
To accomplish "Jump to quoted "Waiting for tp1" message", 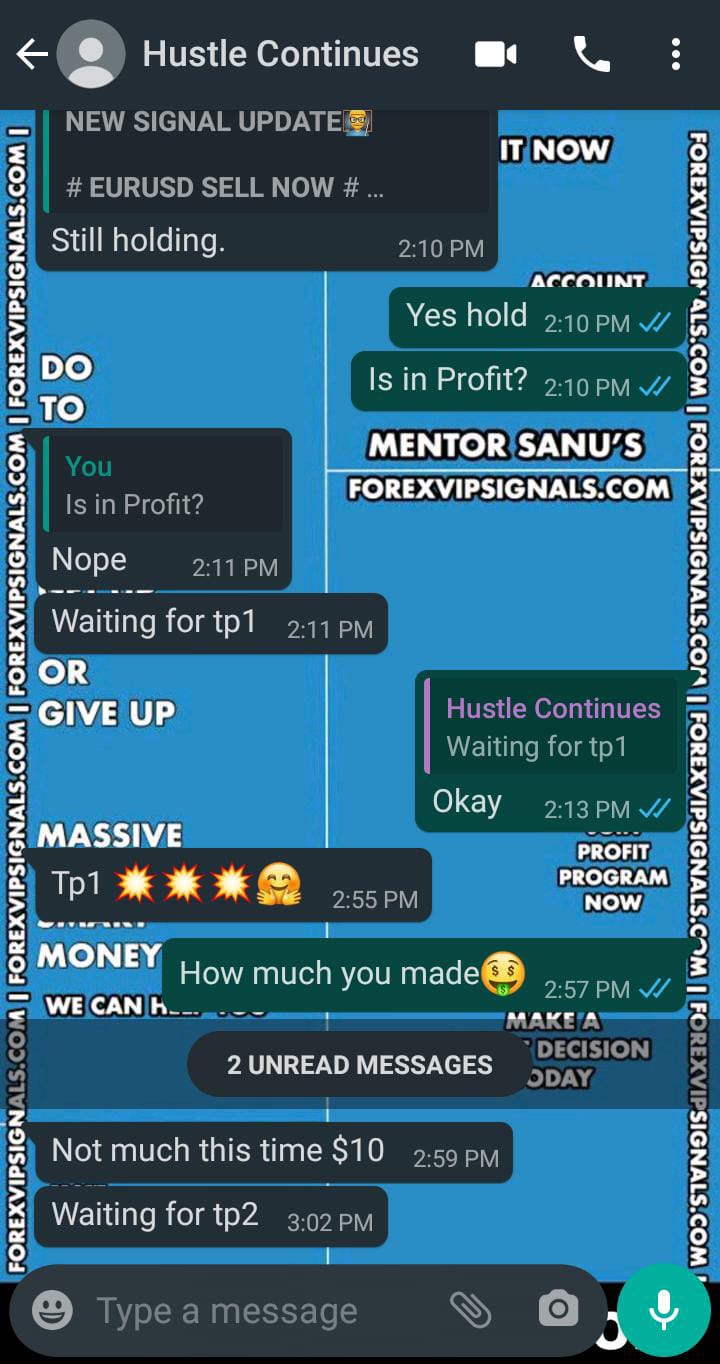I will (x=552, y=727).
